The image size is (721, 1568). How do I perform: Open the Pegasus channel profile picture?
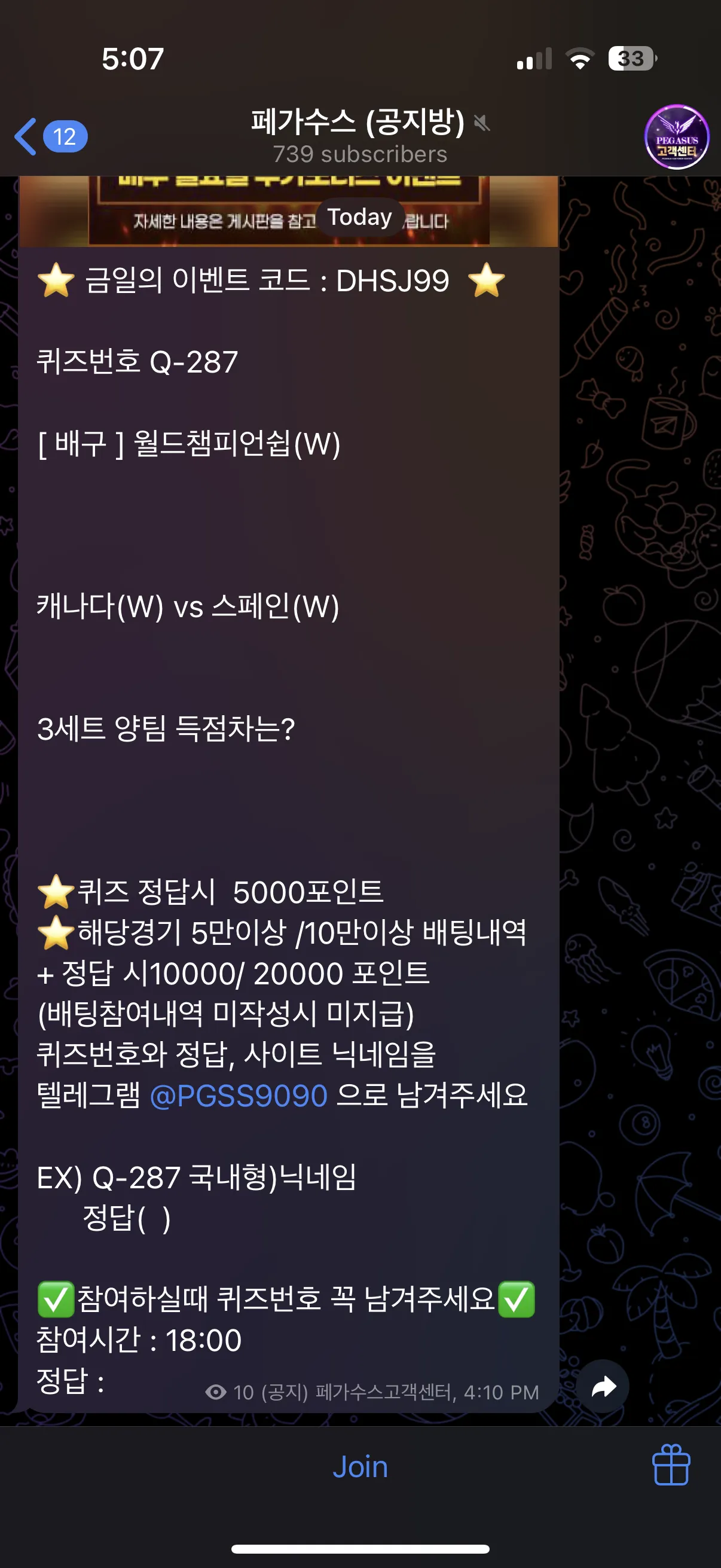point(677,137)
